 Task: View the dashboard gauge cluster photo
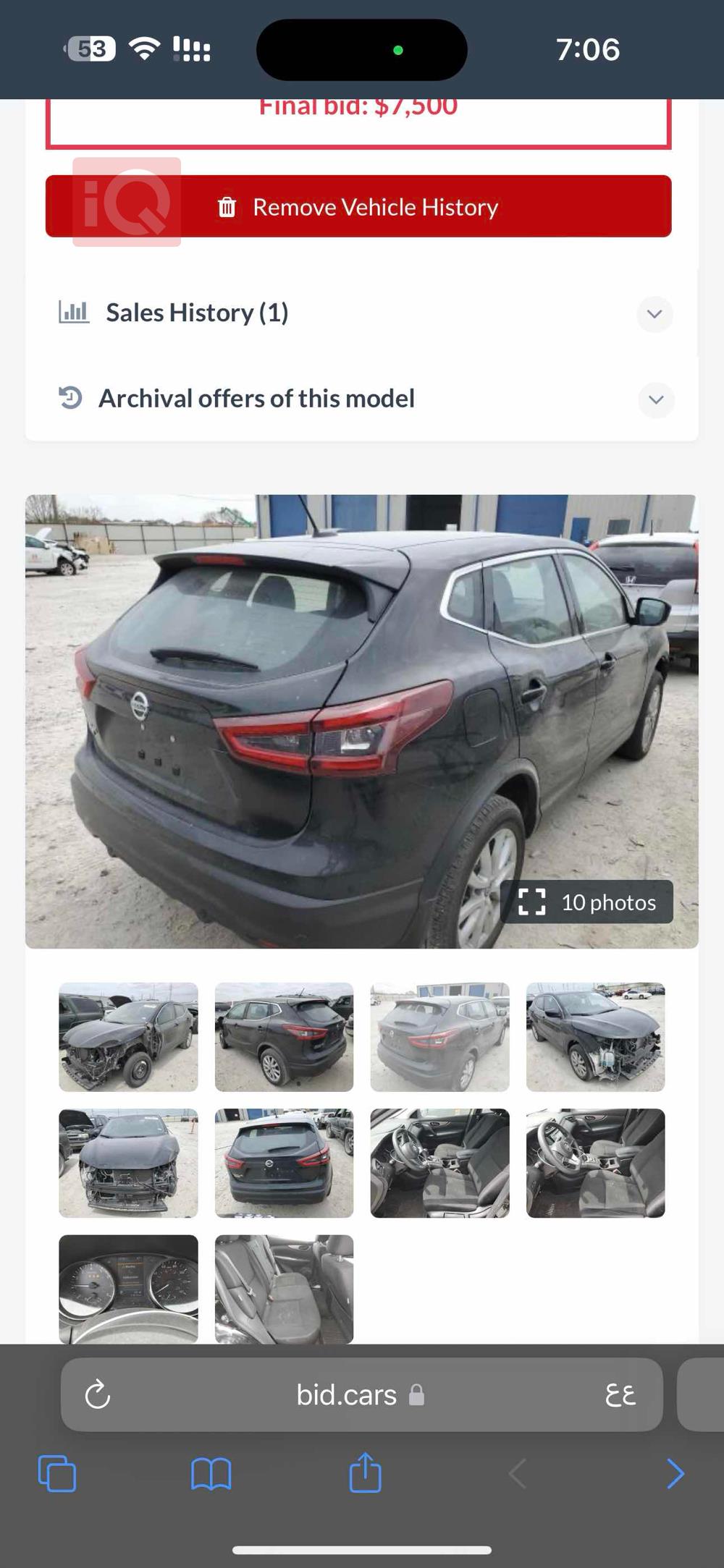point(128,1289)
